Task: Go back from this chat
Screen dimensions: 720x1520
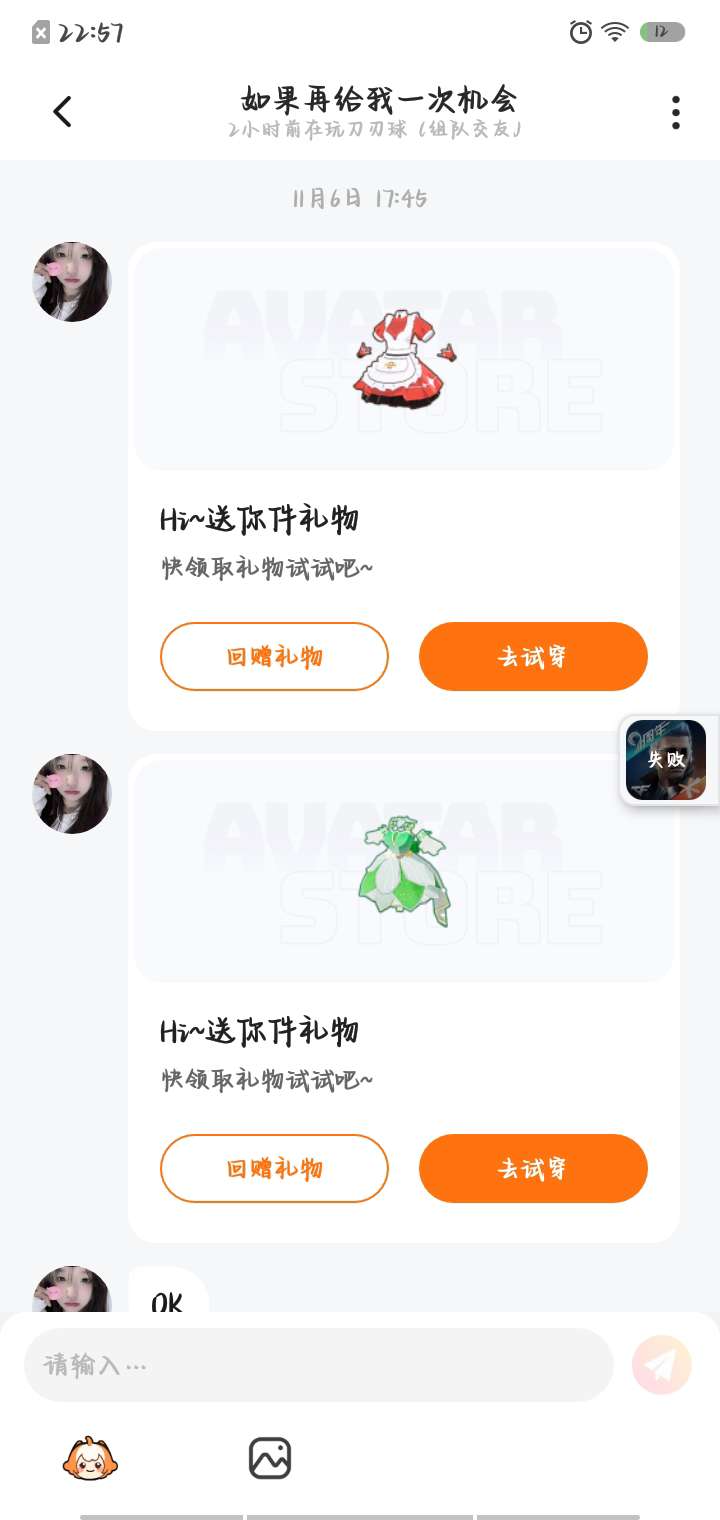Action: pos(62,111)
